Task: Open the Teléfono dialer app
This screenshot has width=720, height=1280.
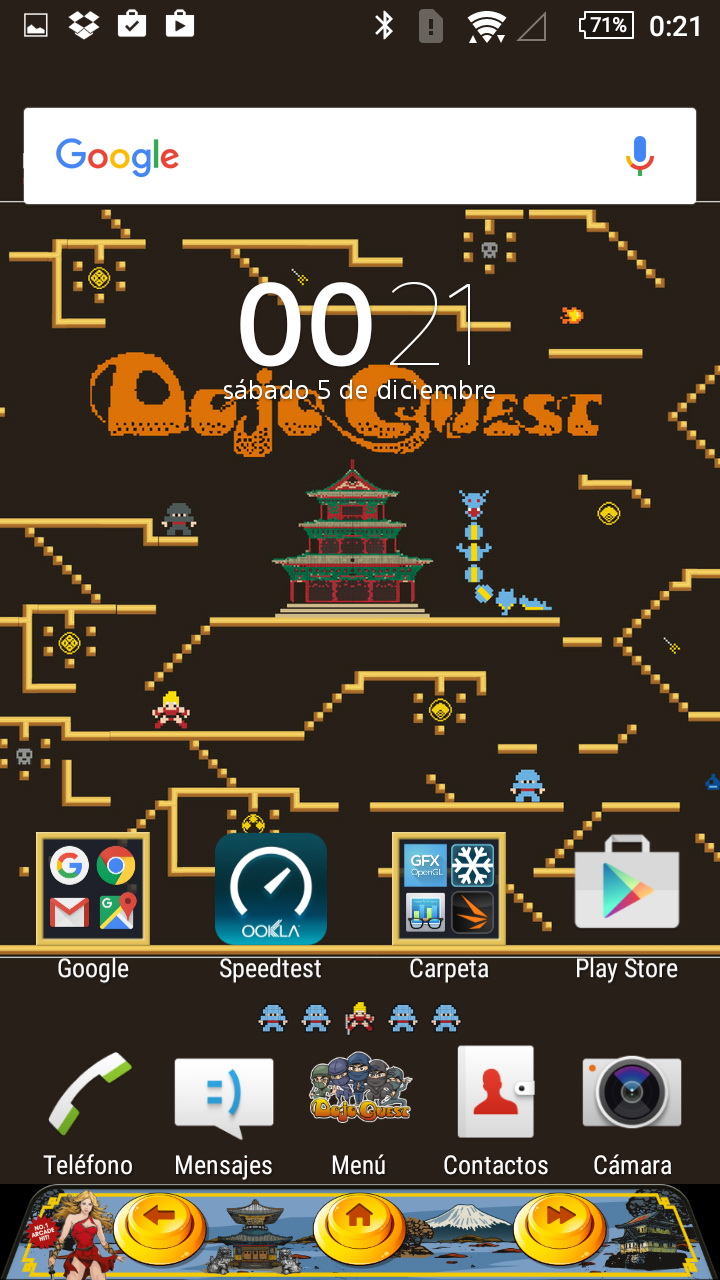Action: coord(89,1096)
